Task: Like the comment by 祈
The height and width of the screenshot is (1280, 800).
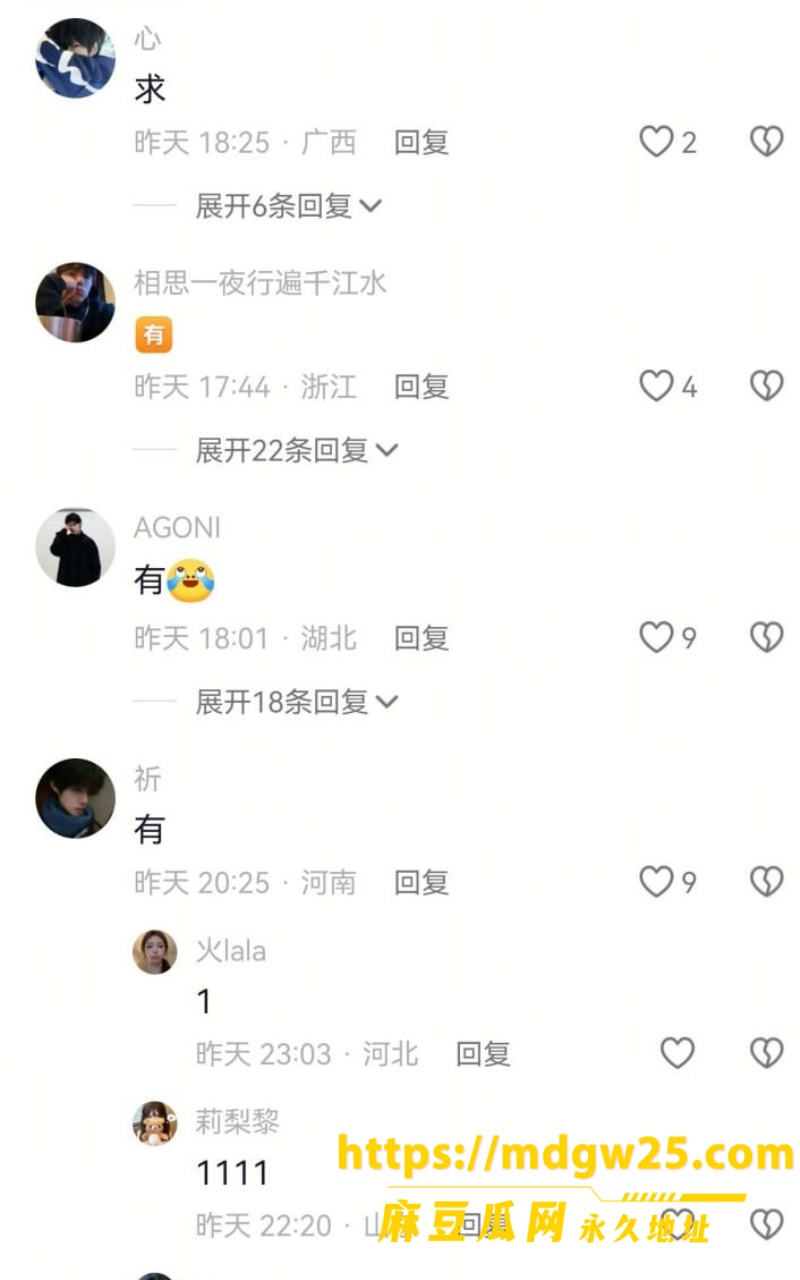Action: coord(657,882)
